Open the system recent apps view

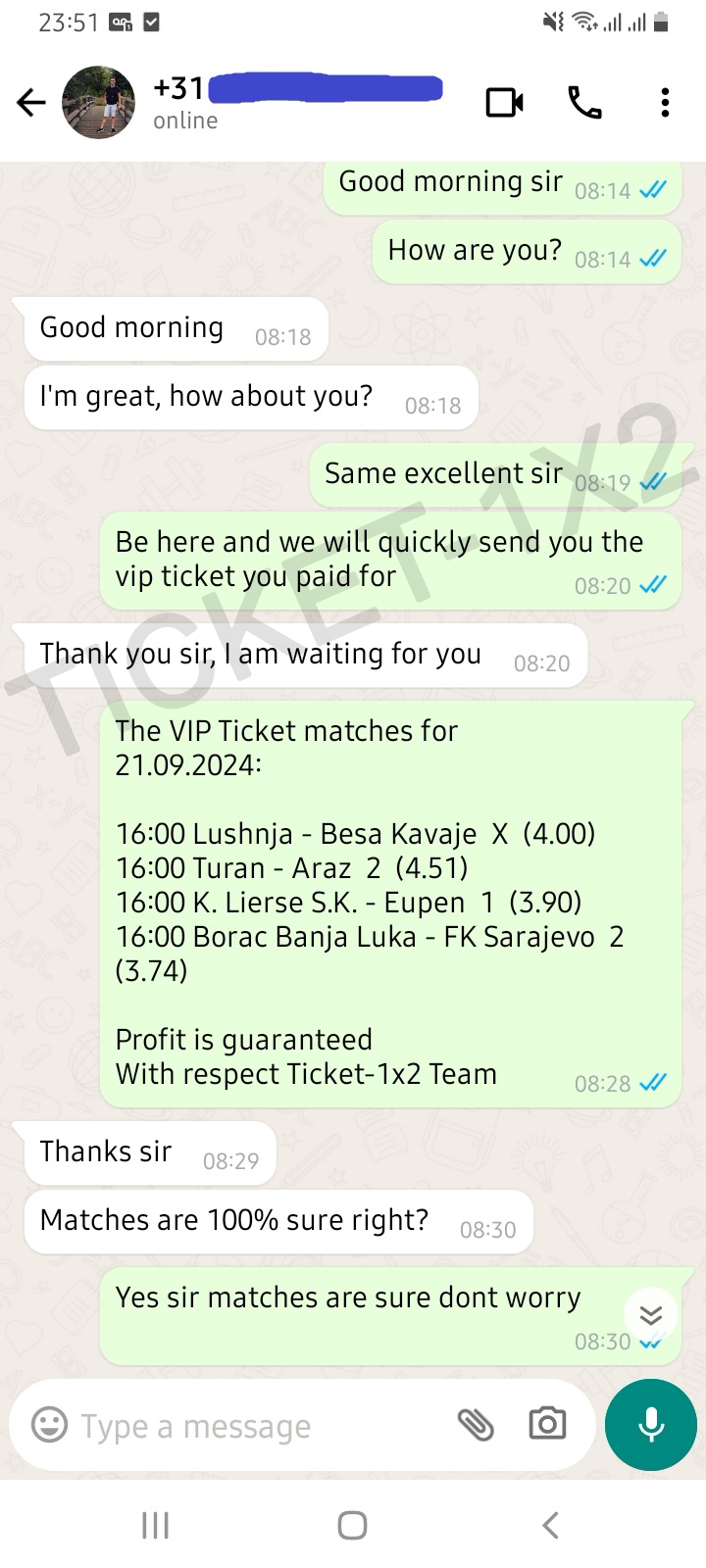pyautogui.click(x=156, y=1525)
